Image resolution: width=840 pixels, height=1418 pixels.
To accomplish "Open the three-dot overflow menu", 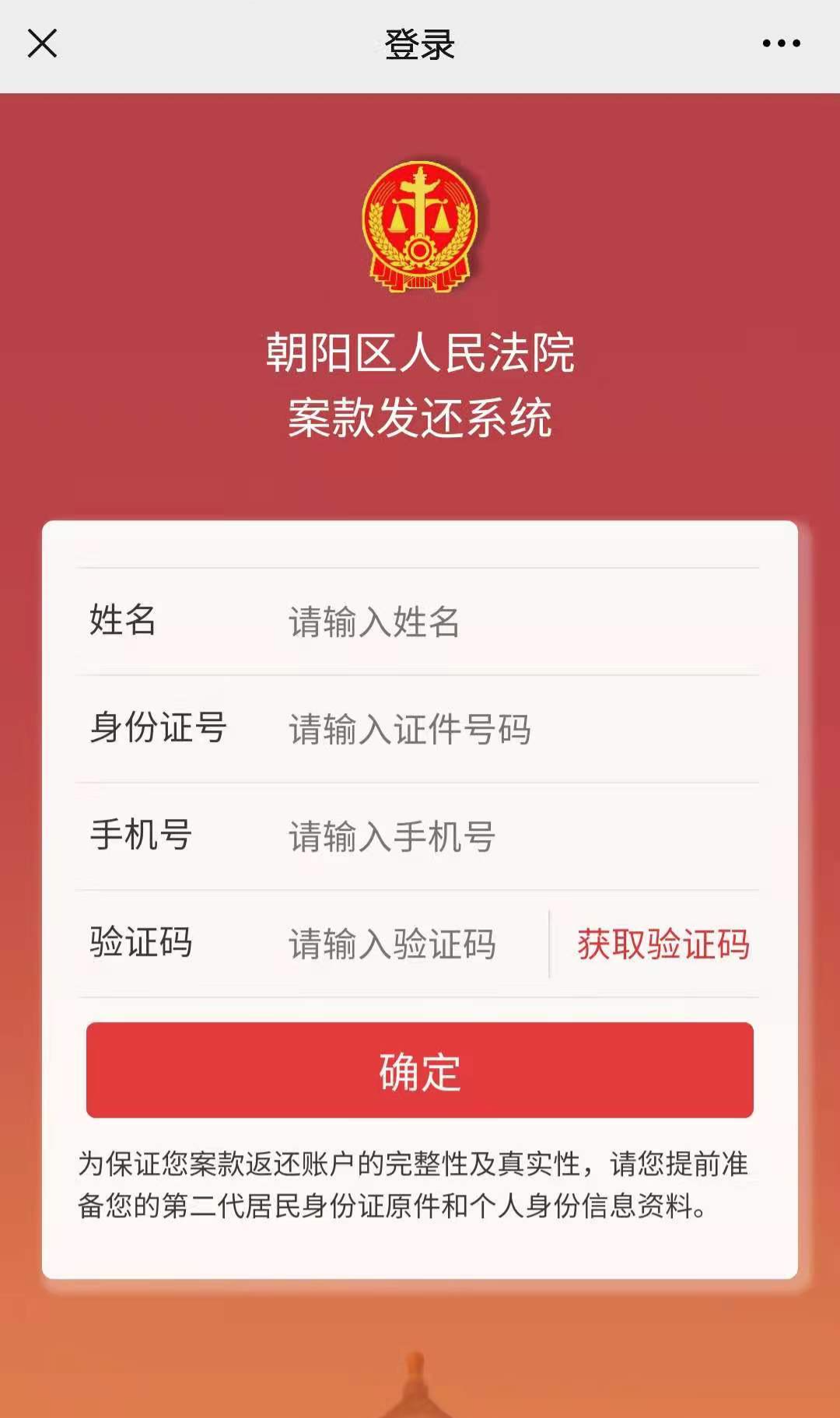I will coord(781,44).
